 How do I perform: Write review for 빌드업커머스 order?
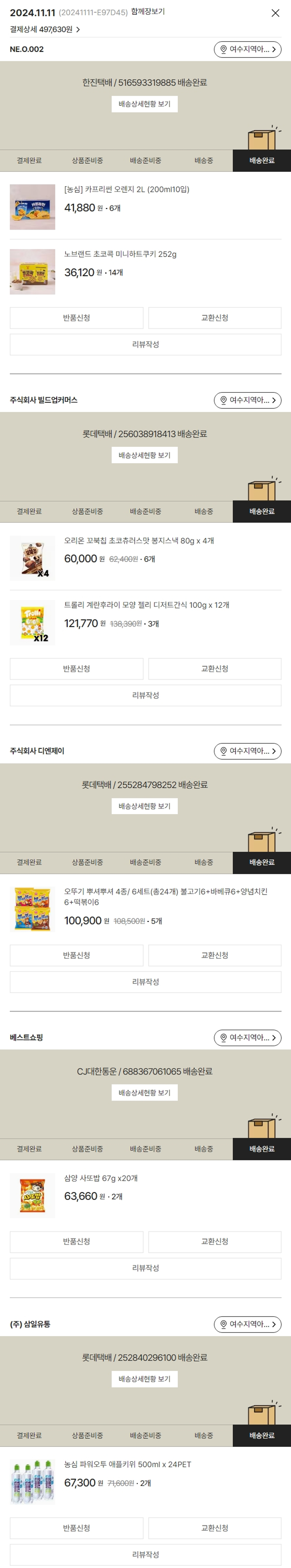145,695
